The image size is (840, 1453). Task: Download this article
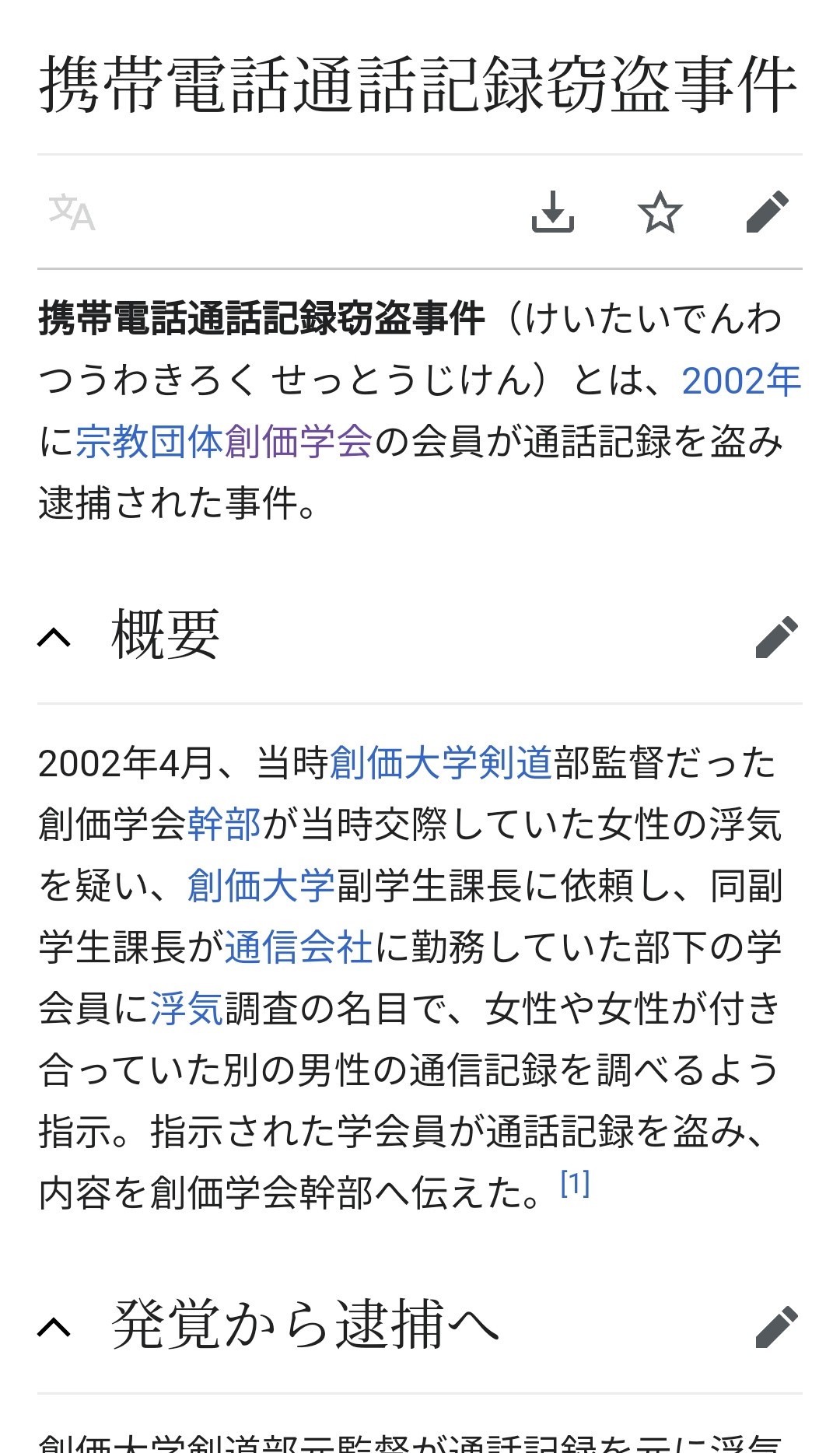pos(553,212)
